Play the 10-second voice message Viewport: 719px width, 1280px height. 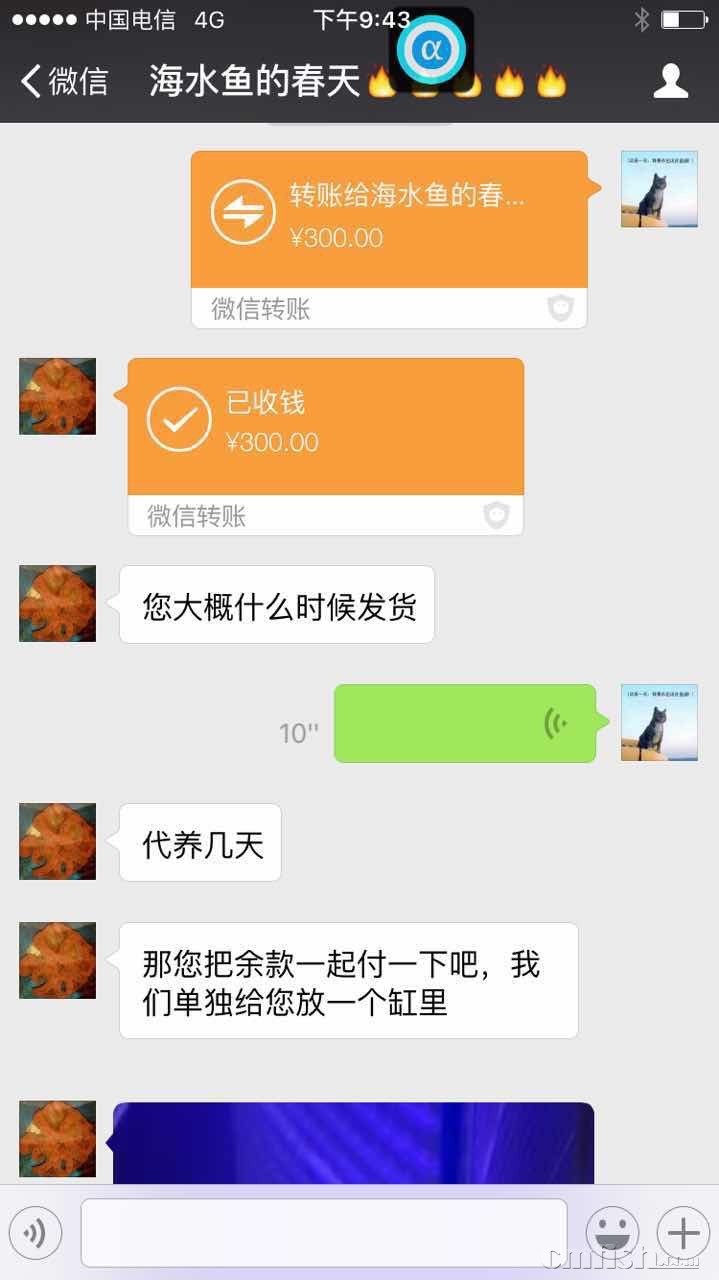pyautogui.click(x=465, y=723)
